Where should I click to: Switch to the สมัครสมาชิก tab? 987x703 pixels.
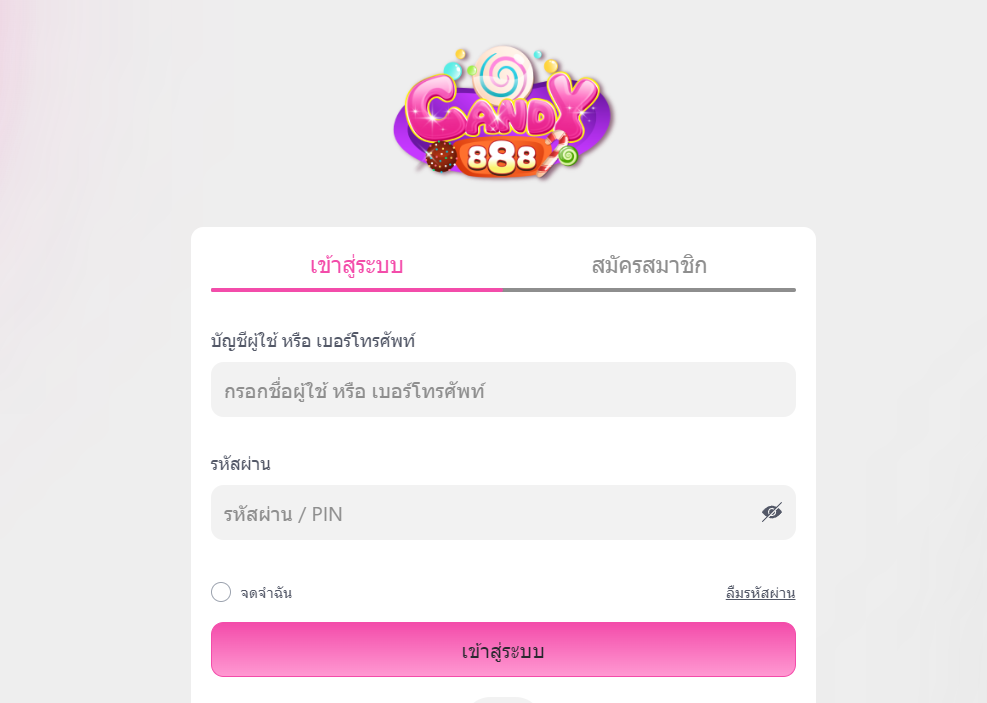(649, 266)
